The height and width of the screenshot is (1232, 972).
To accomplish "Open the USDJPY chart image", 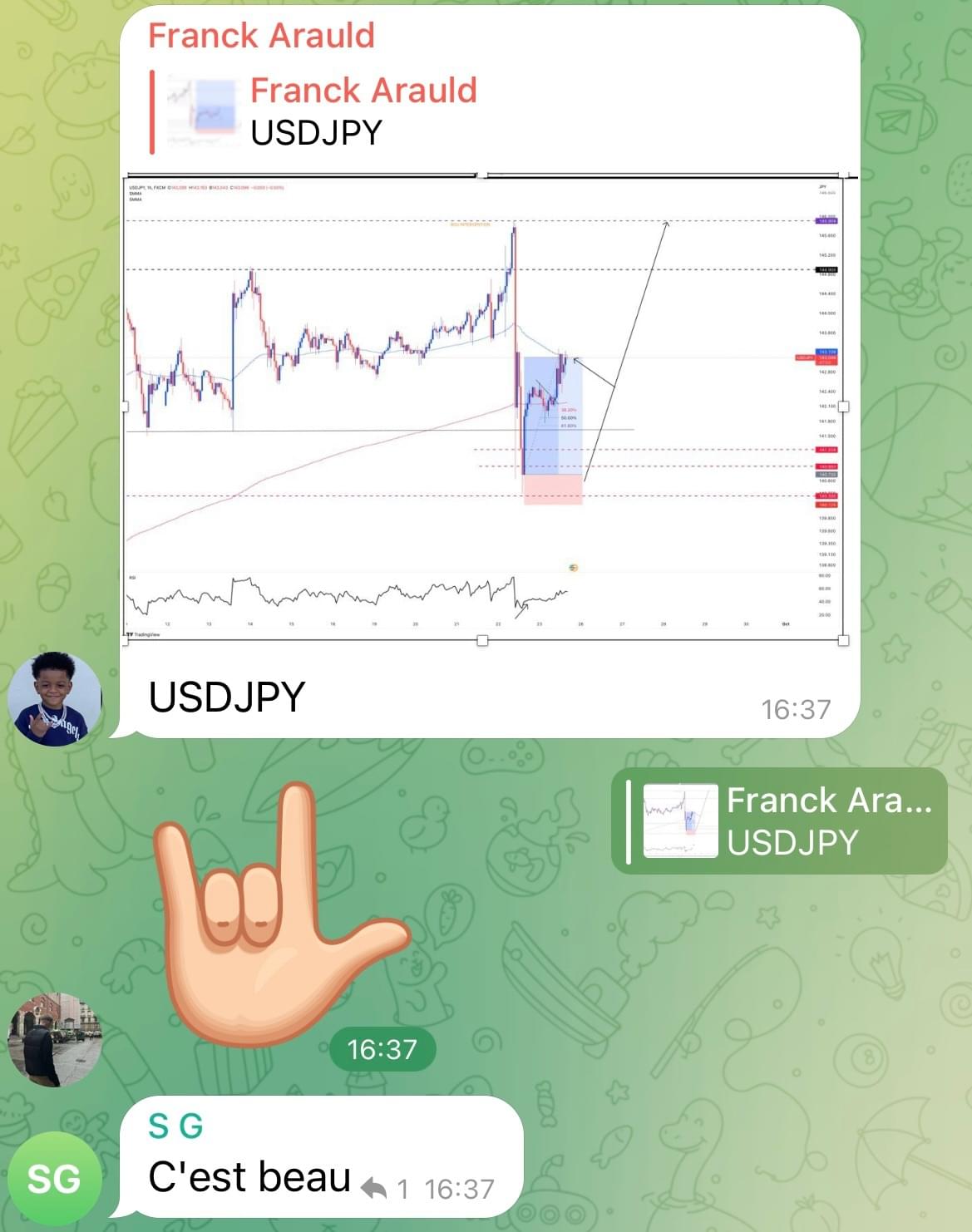I will point(484,407).
